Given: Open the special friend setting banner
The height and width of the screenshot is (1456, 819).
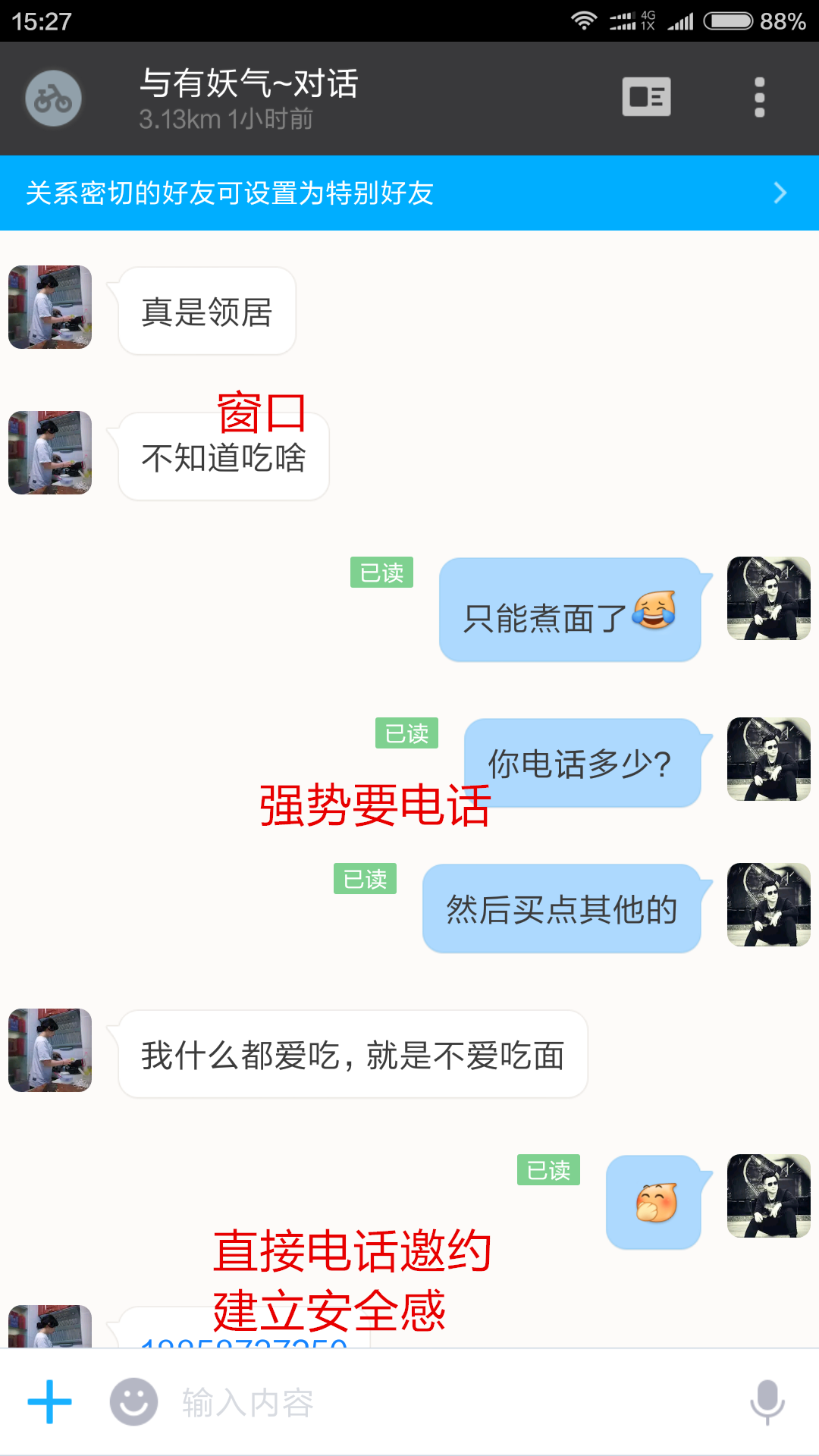Looking at the screenshot, I should (409, 193).
